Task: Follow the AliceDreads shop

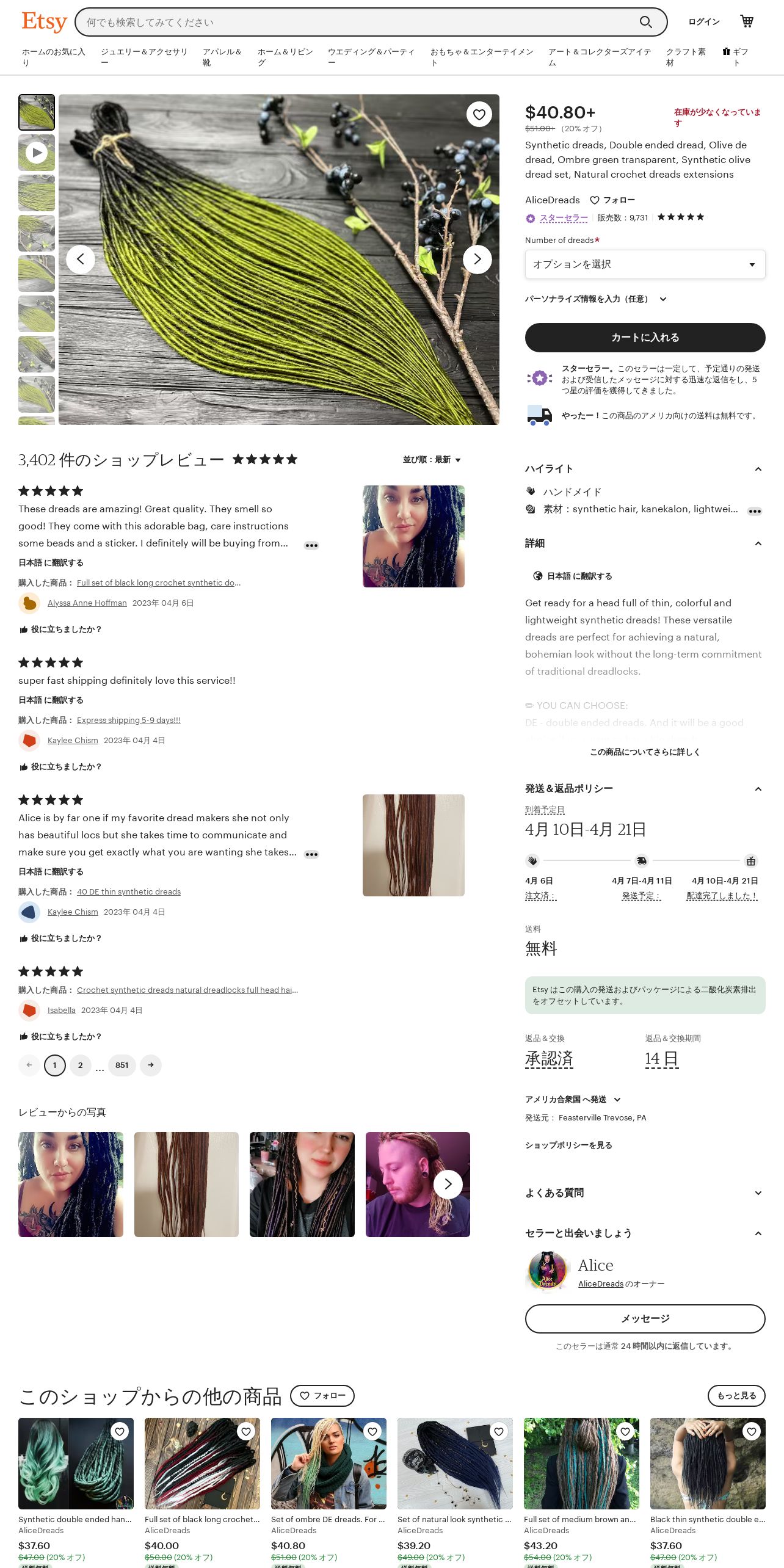Action: coord(612,200)
